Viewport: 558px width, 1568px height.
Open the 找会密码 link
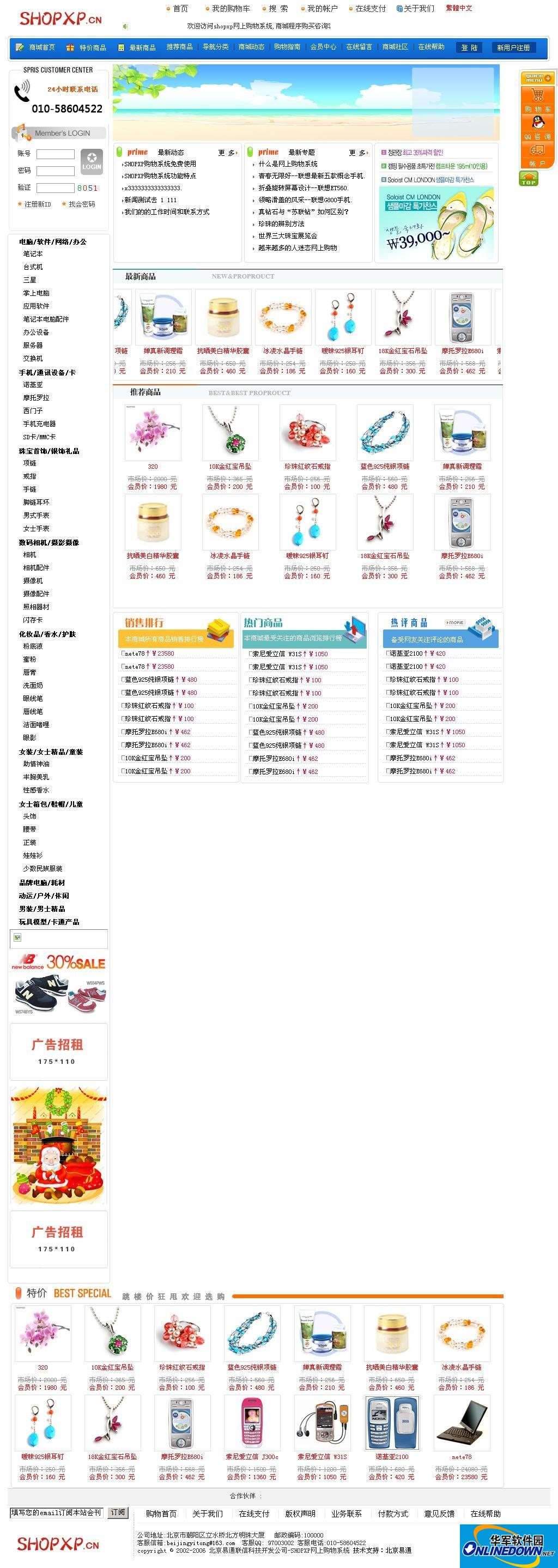point(82,204)
